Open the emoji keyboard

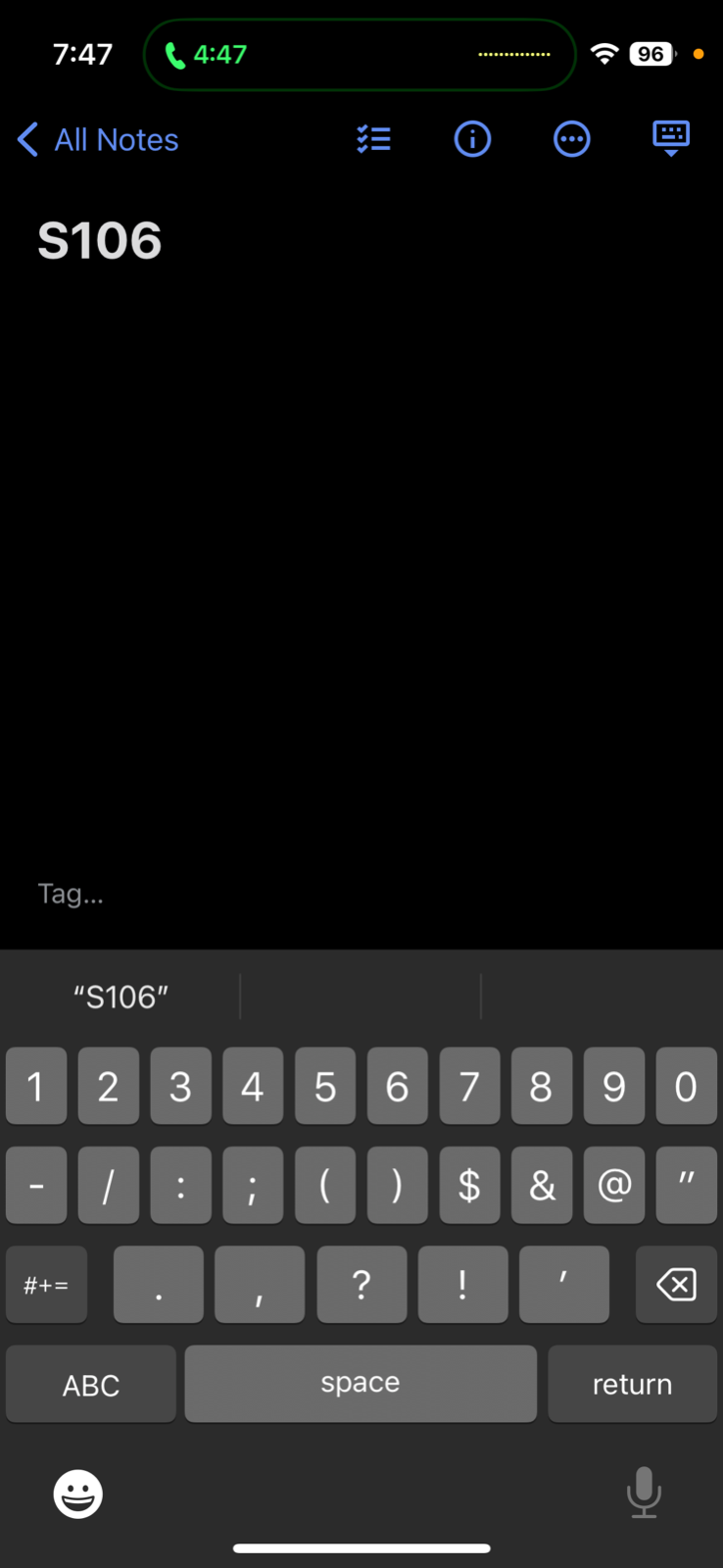coord(77,1494)
